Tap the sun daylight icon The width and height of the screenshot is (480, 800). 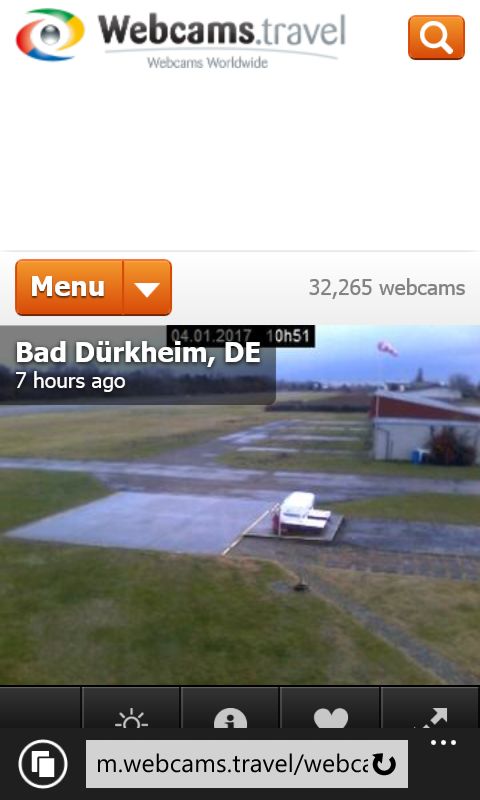tap(131, 709)
